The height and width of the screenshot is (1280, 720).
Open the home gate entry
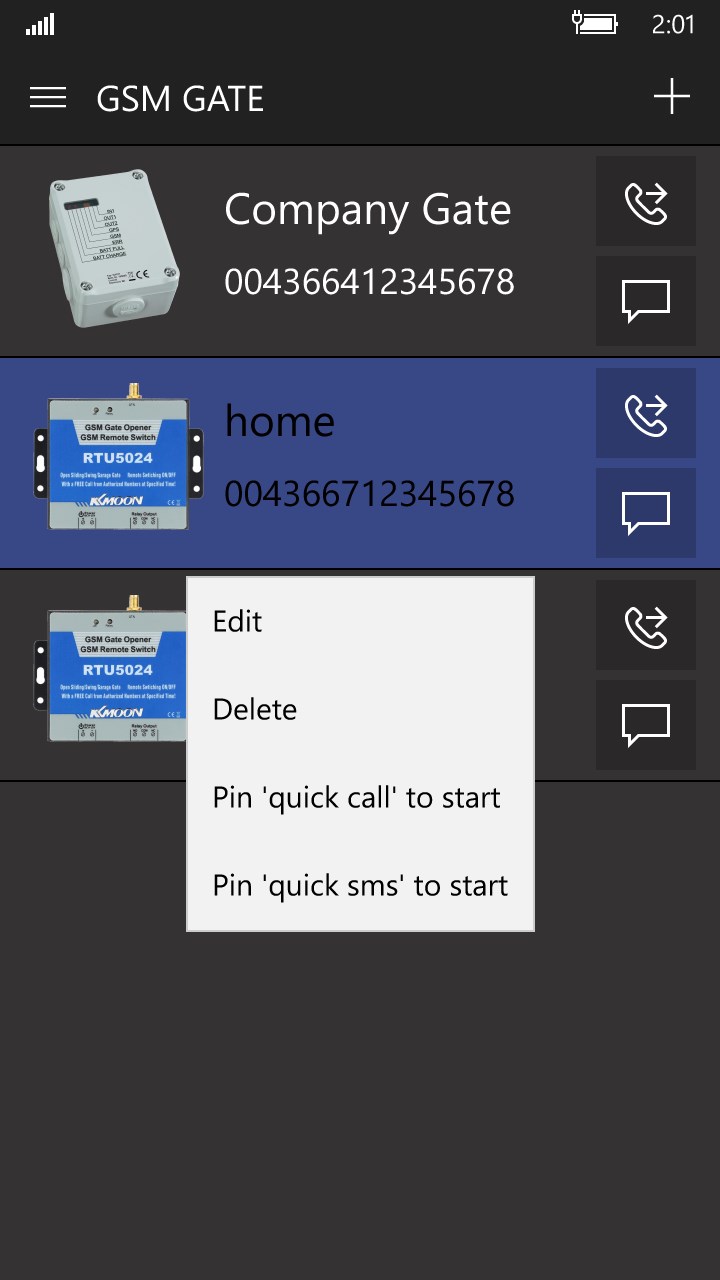coord(367,460)
